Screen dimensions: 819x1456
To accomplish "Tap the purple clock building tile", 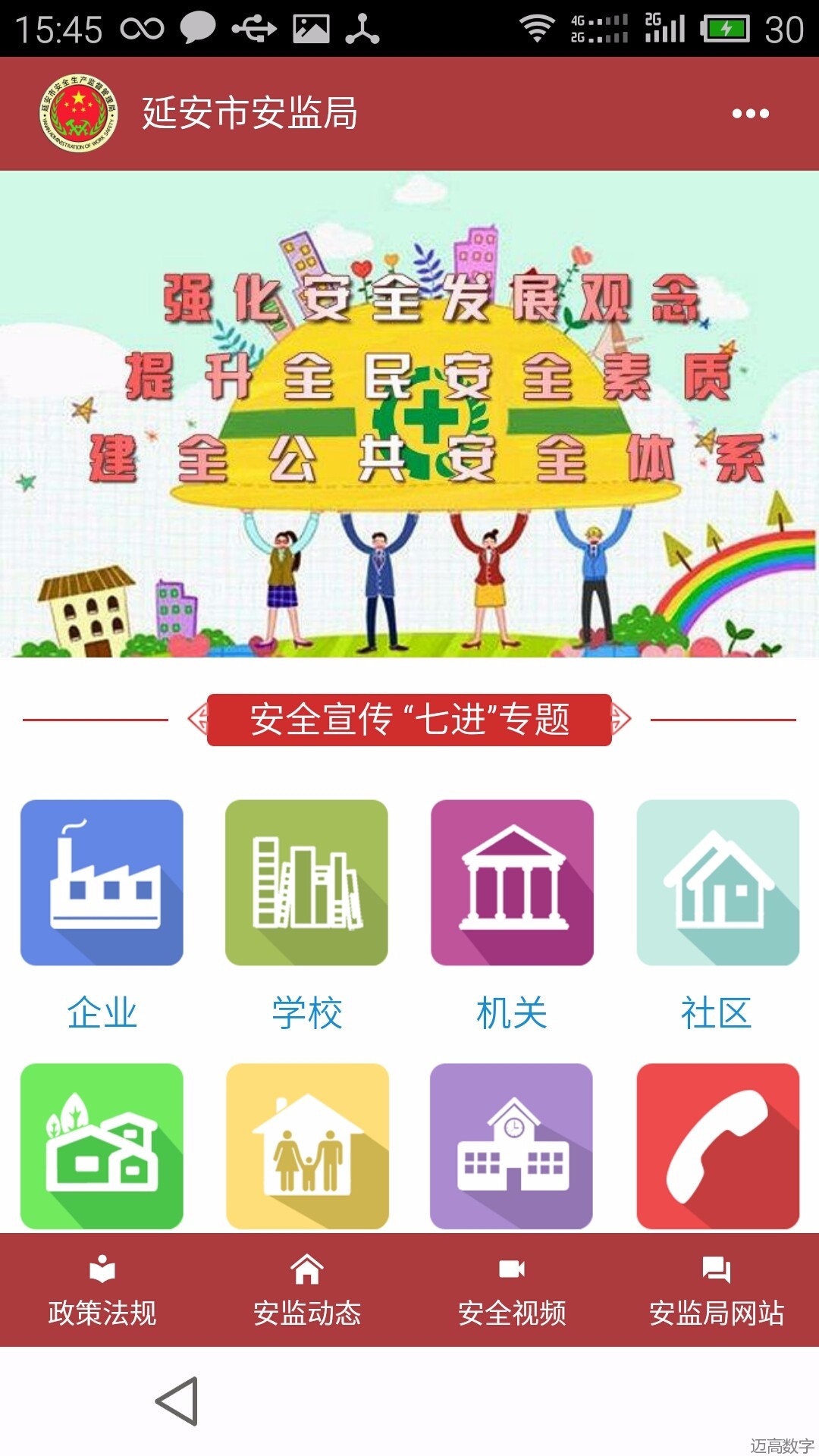I will (512, 1146).
